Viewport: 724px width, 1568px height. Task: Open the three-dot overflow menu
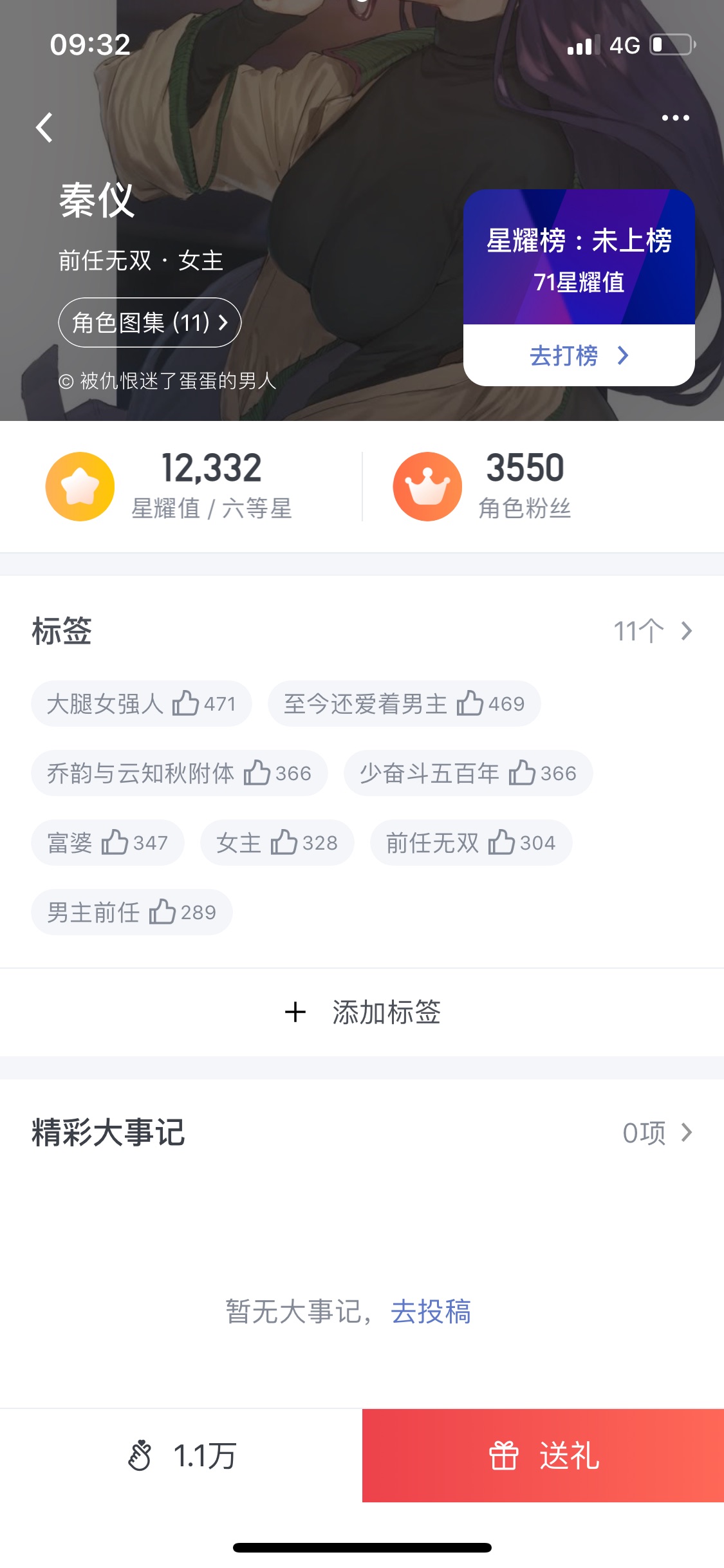click(x=675, y=118)
